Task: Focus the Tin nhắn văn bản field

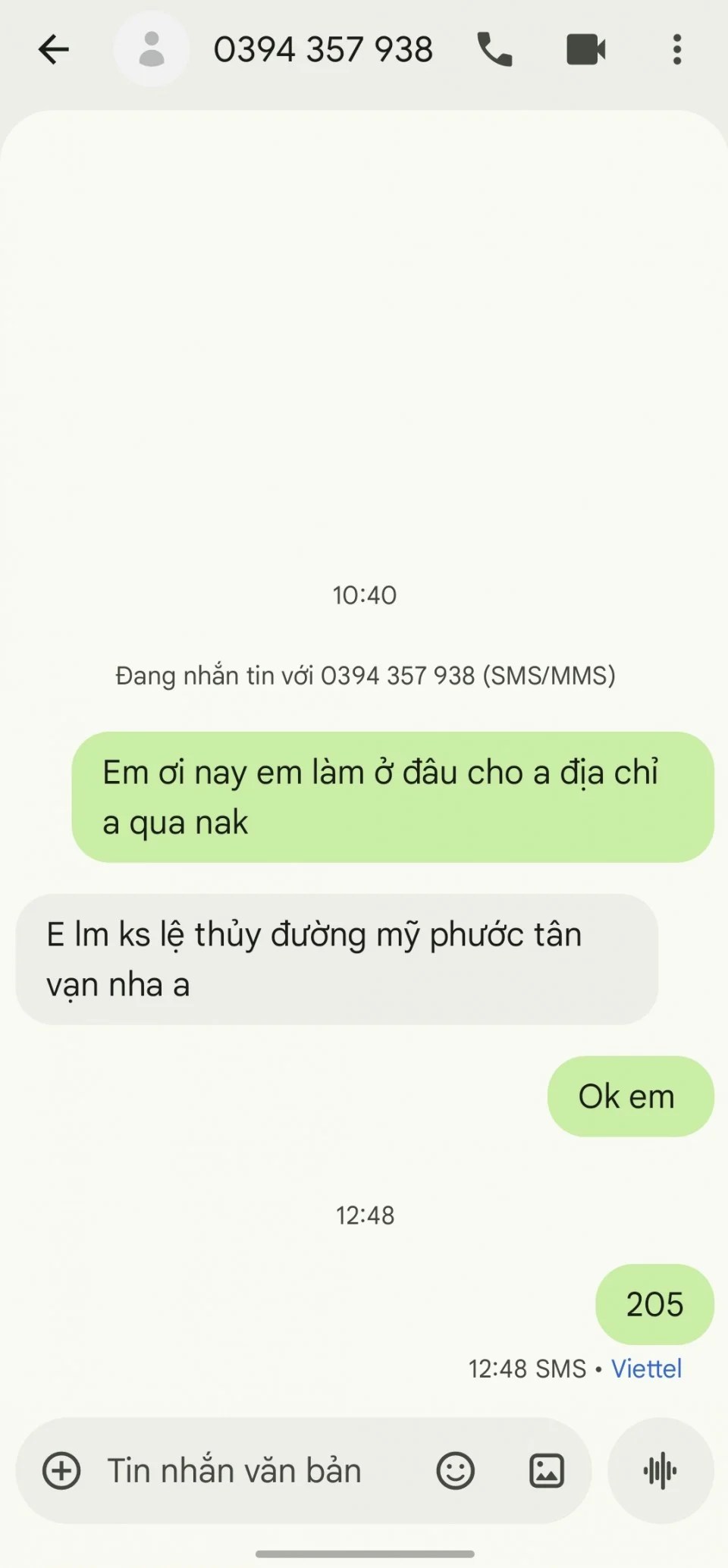Action: coord(250,1470)
